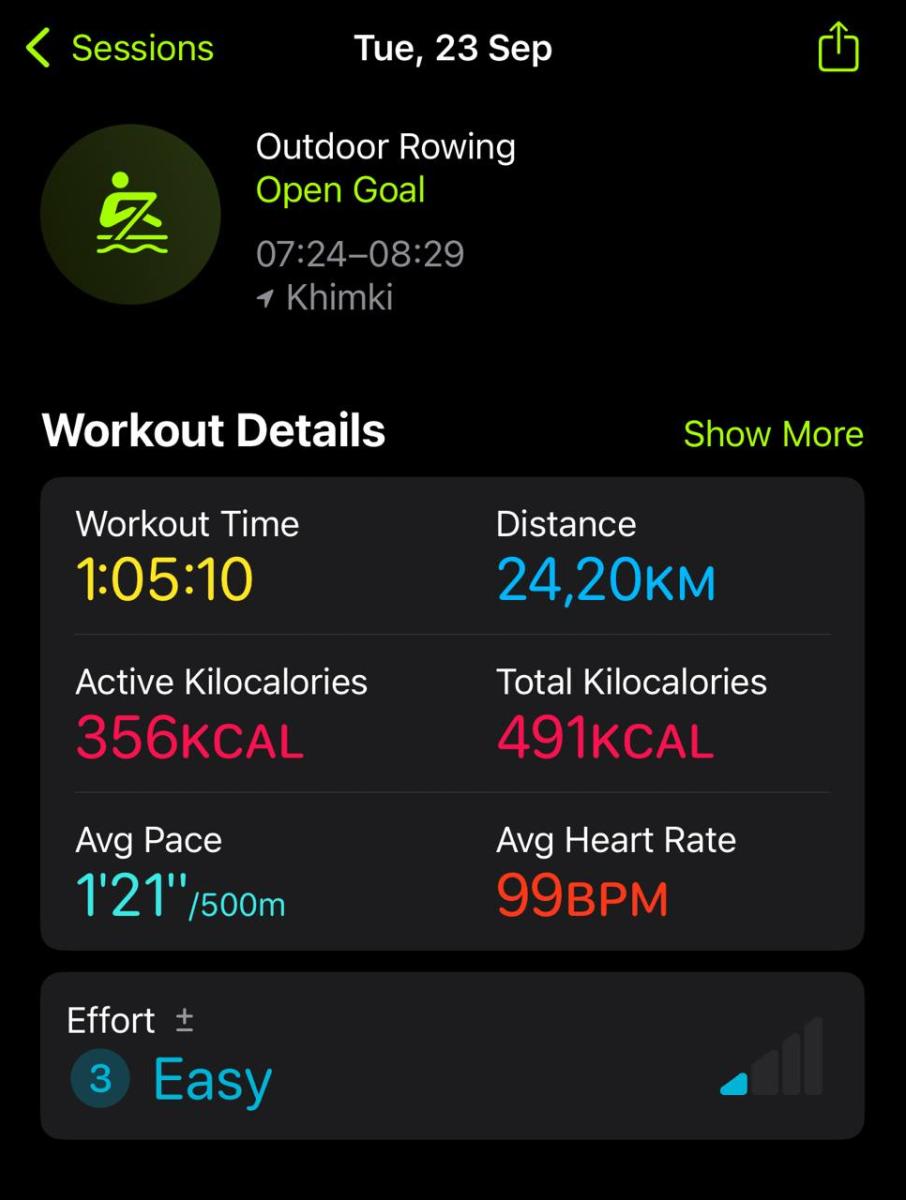This screenshot has width=906, height=1200.
Task: Show More workout details
Action: coord(773,434)
